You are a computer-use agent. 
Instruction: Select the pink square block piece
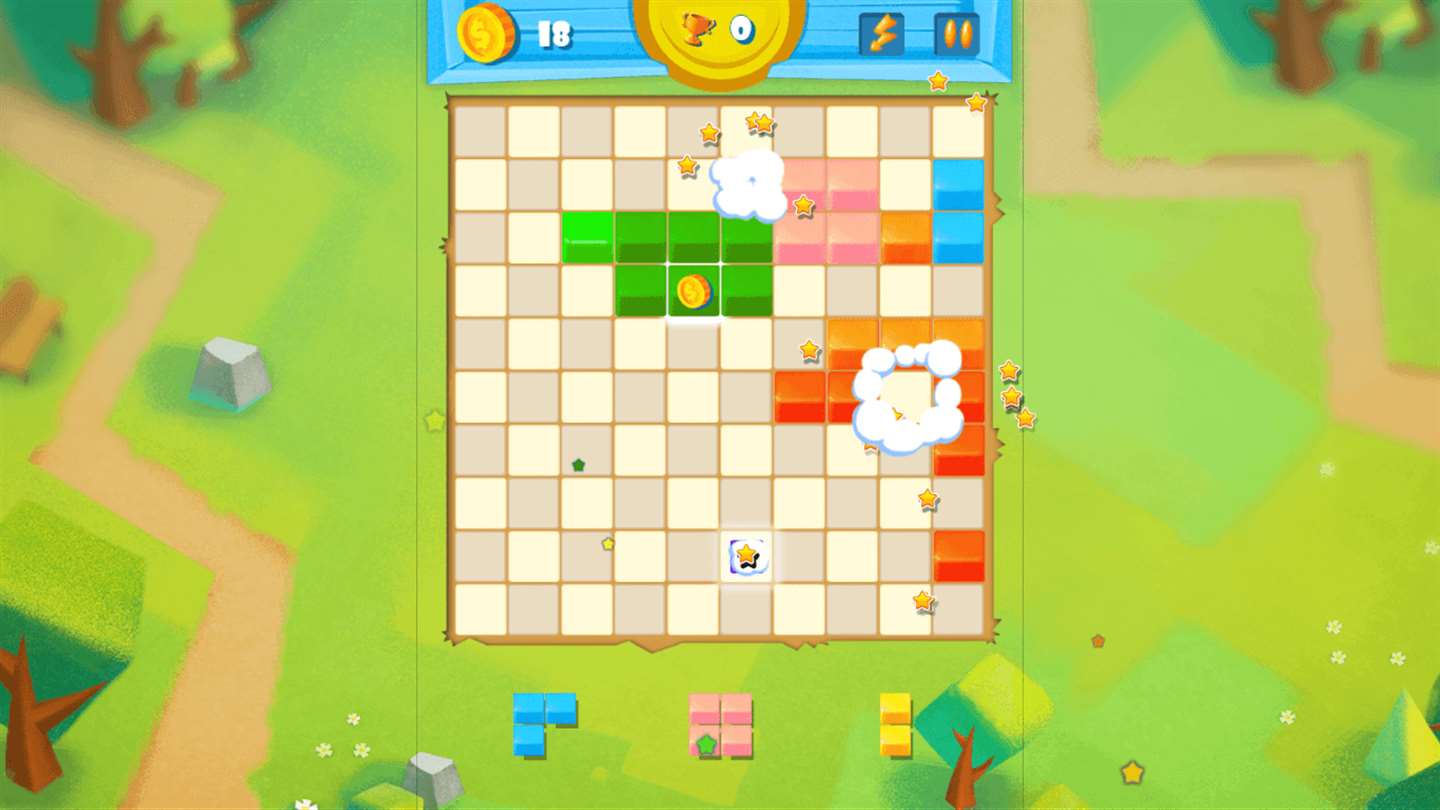720,724
